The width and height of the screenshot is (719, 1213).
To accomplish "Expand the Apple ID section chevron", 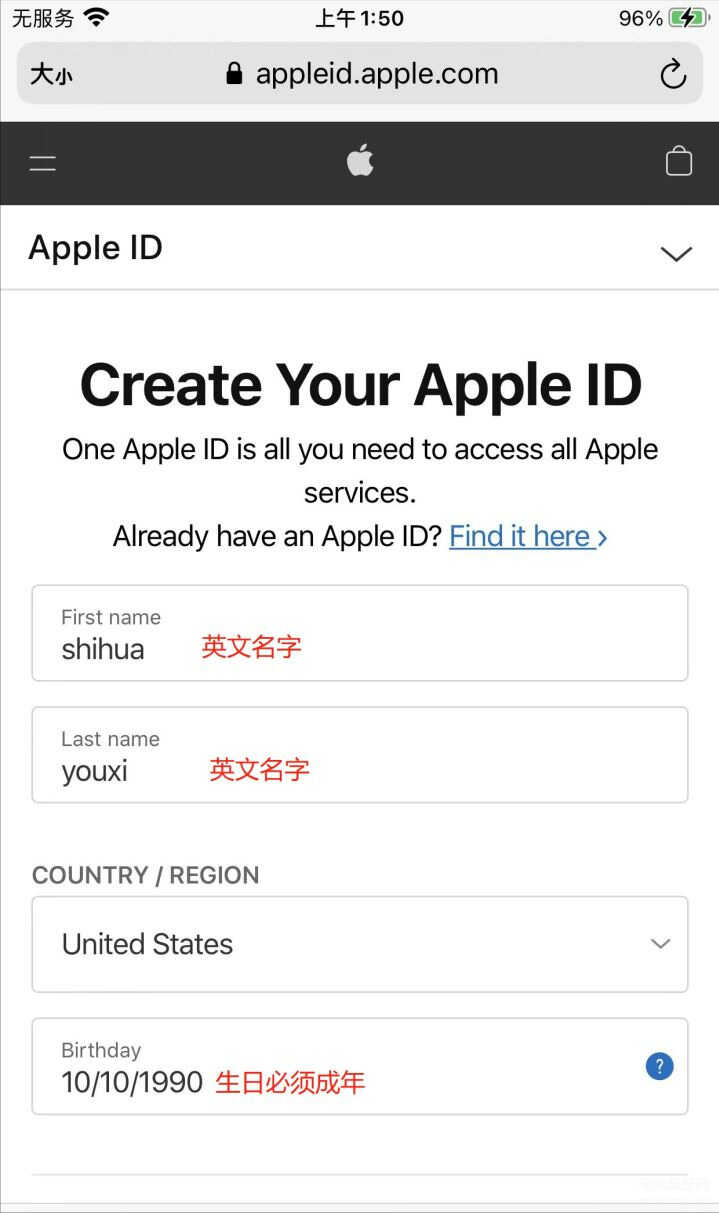I will pyautogui.click(x=676, y=253).
